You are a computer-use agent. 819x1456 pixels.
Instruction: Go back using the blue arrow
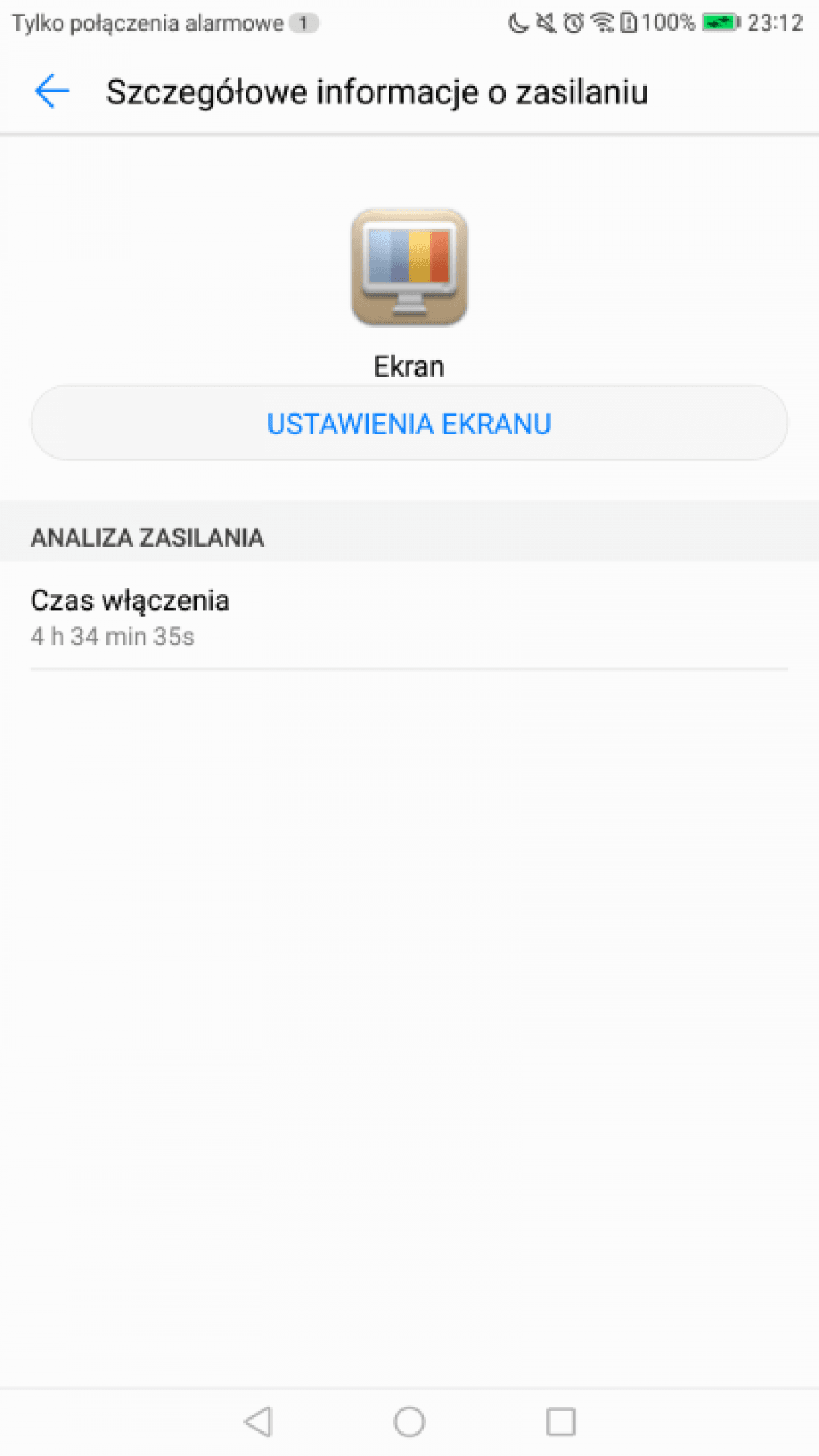coord(52,92)
